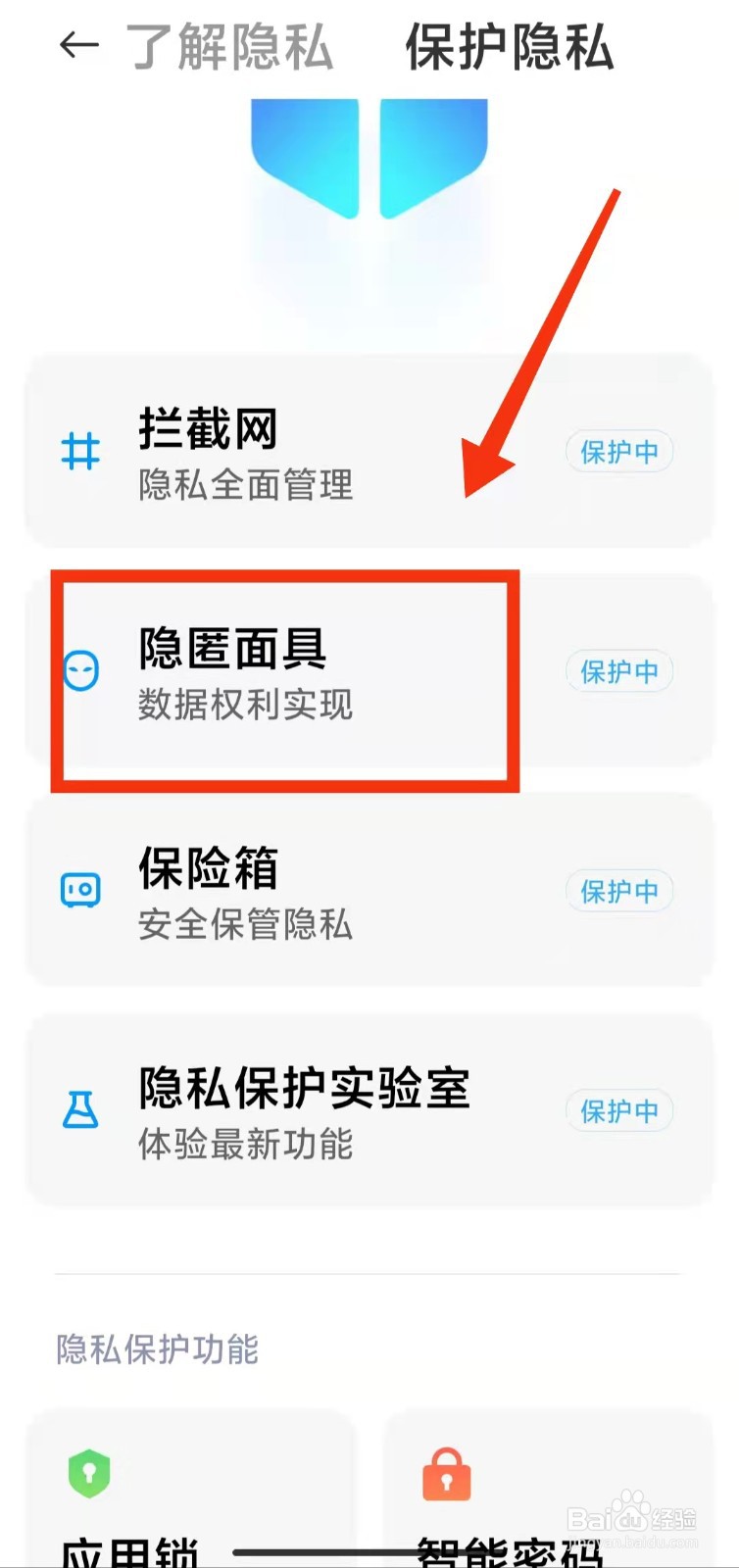
Task: Click 保护中 badge for 隐私保护实验室
Action: 619,1110
